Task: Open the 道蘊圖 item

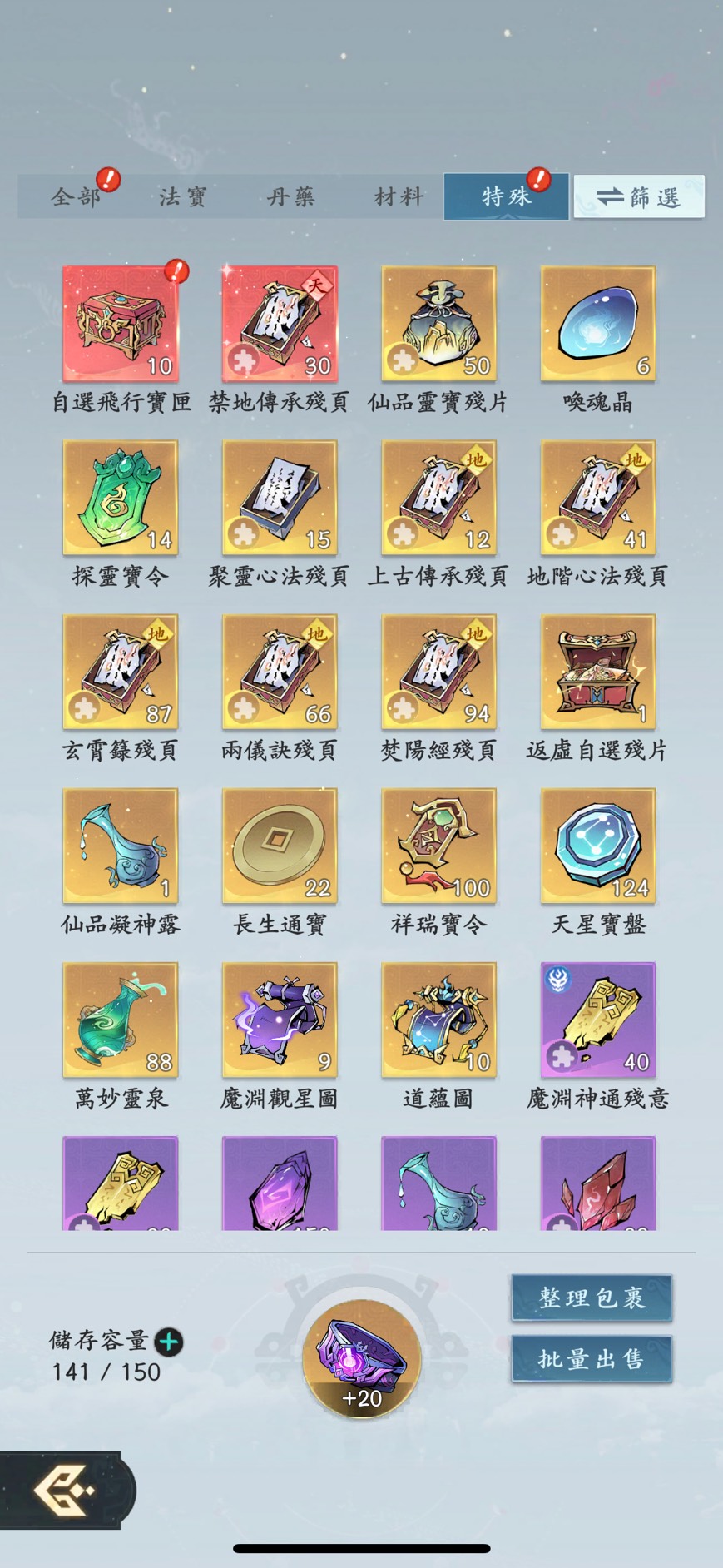Action: [x=438, y=1020]
